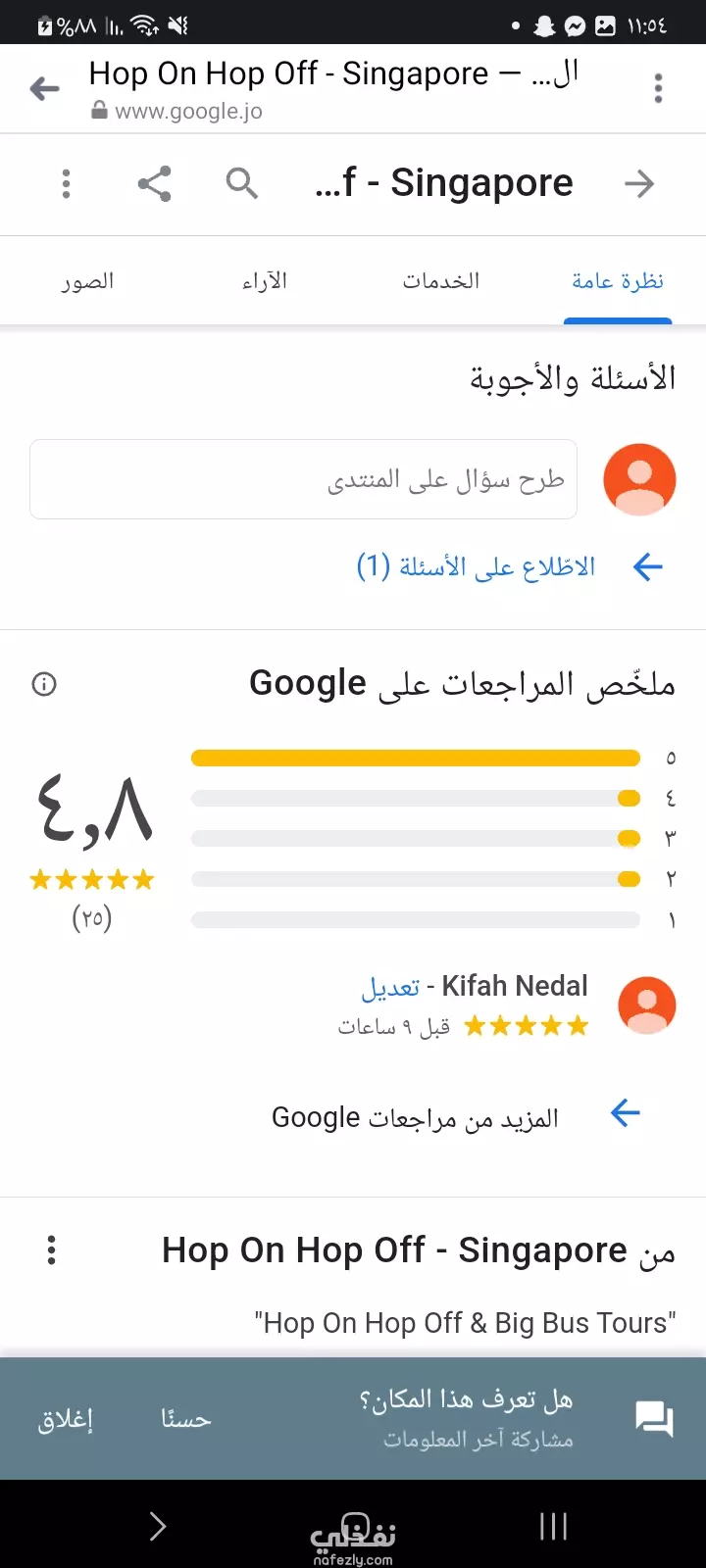Tap the search magnifier icon

(x=241, y=183)
